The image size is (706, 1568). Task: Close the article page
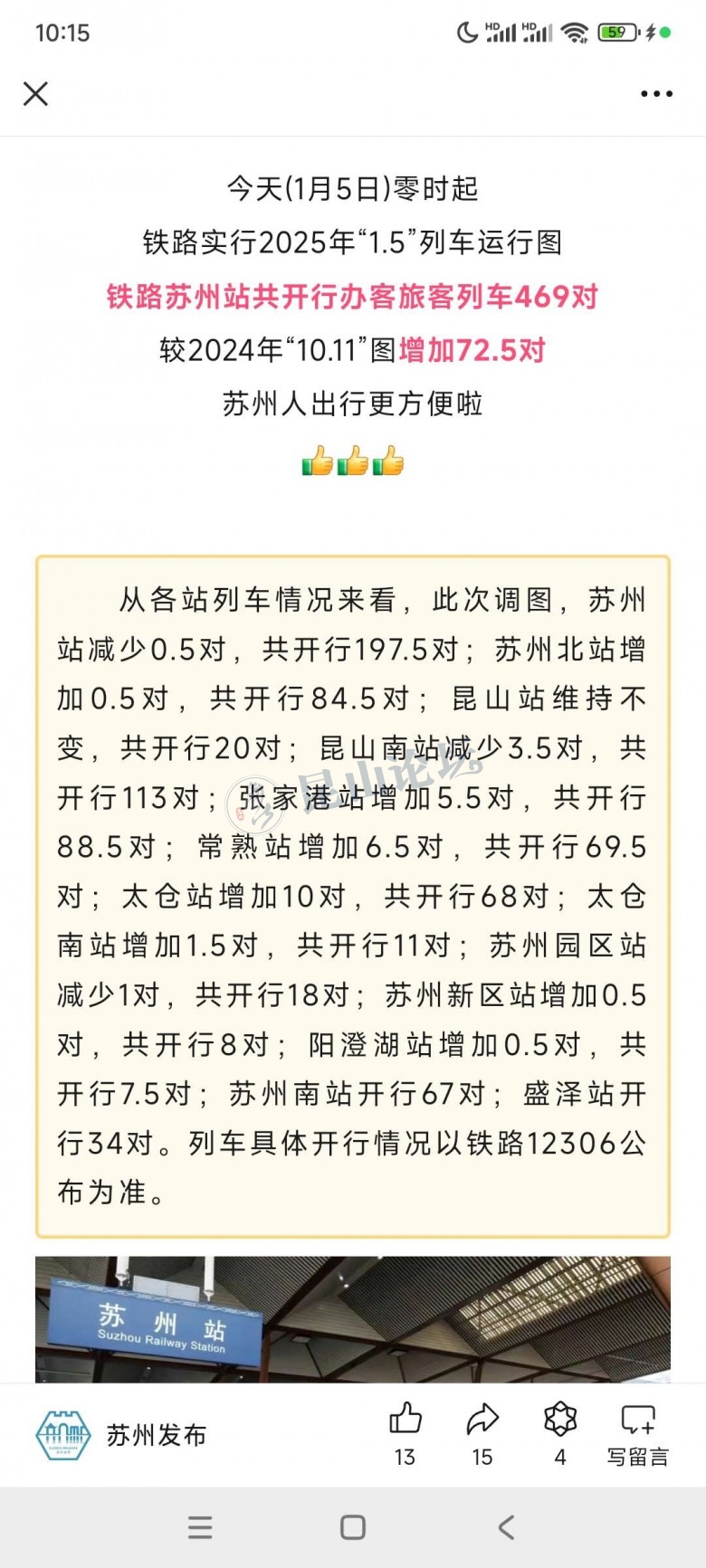[x=35, y=93]
